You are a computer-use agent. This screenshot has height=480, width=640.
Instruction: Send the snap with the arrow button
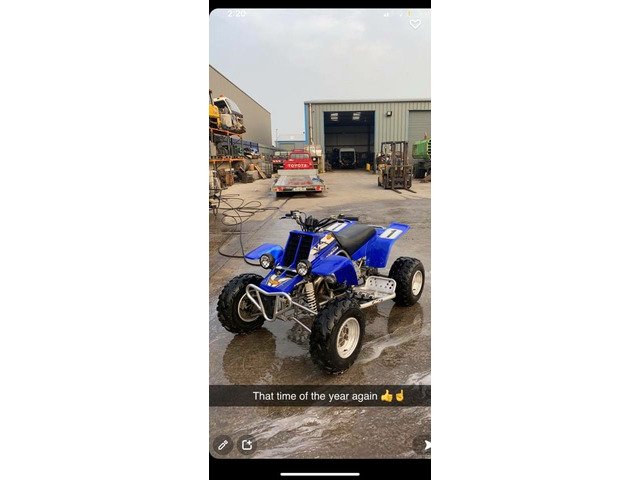425,445
